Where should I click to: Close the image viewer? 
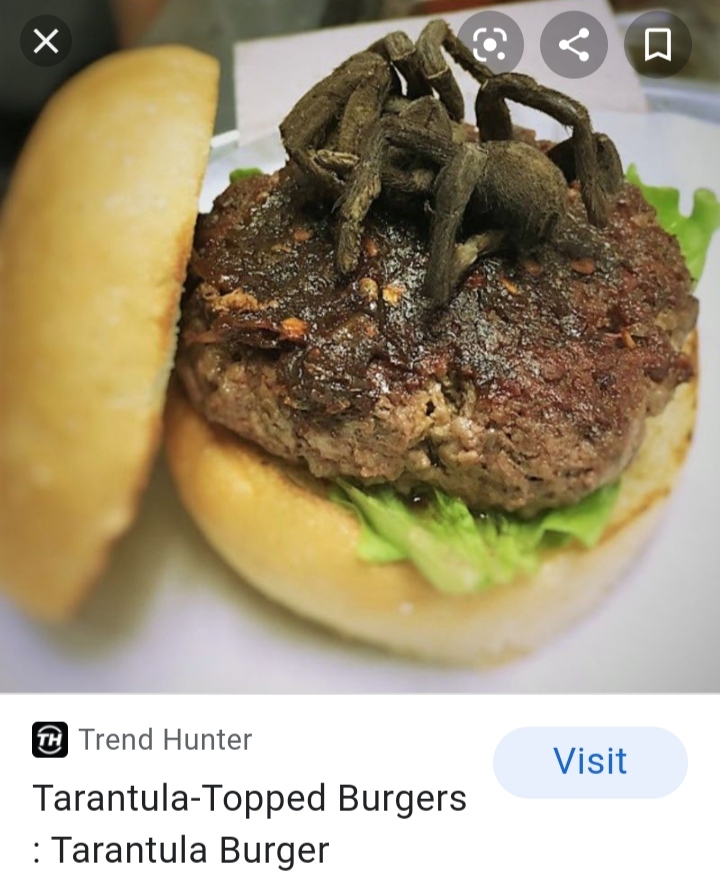tap(46, 42)
